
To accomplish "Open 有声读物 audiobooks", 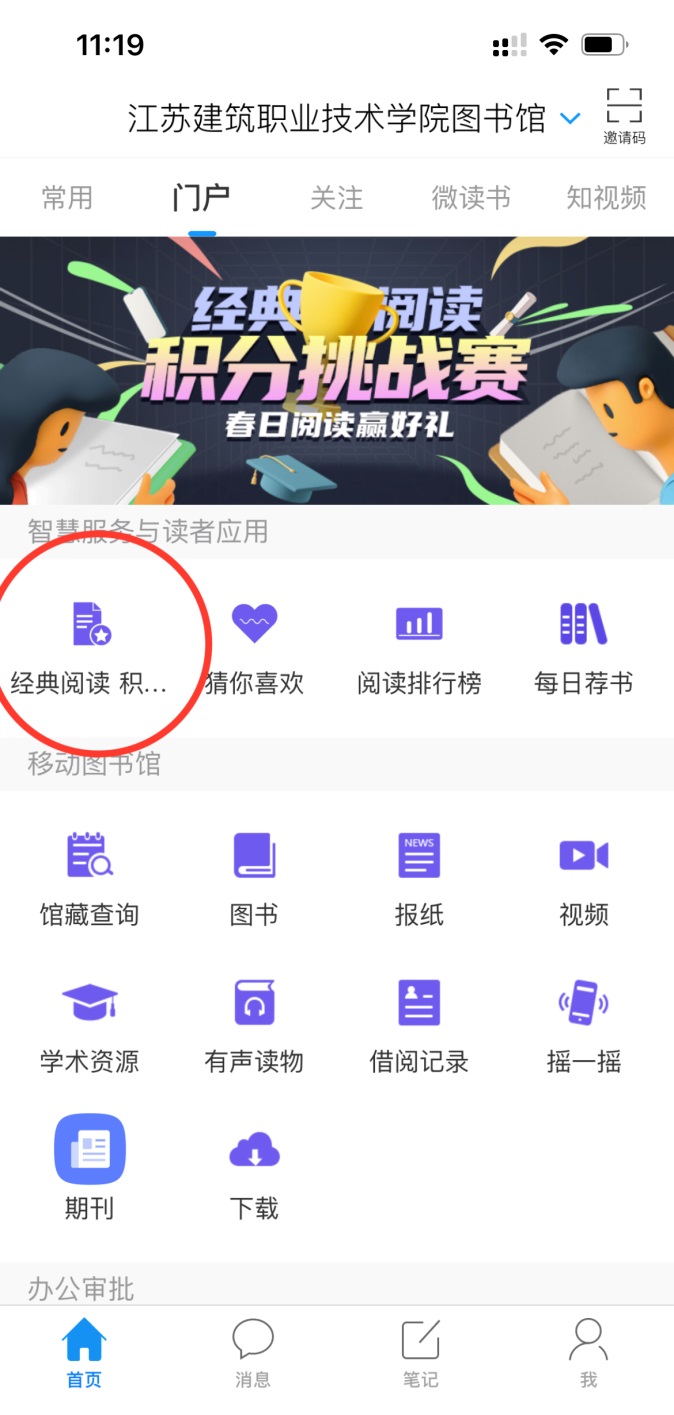I will 254,1024.
